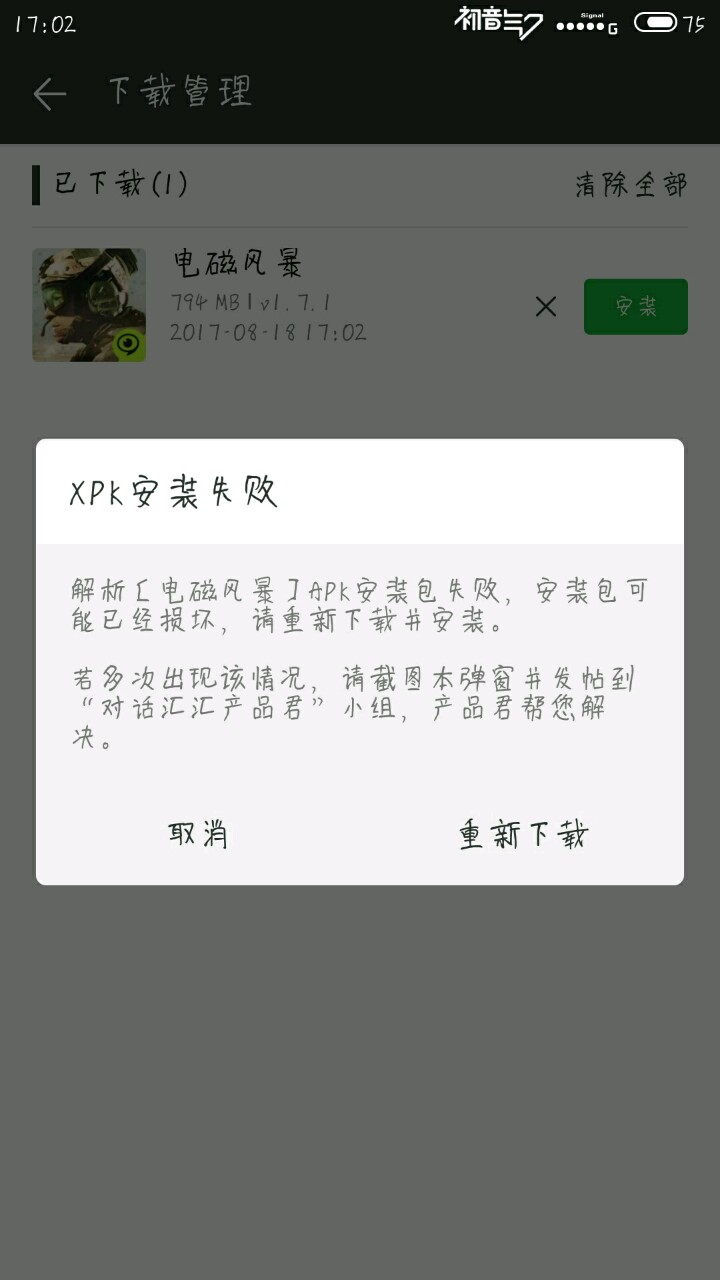The height and width of the screenshot is (1280, 720).
Task: Choose 重新下载 to re-download the package
Action: 523,834
